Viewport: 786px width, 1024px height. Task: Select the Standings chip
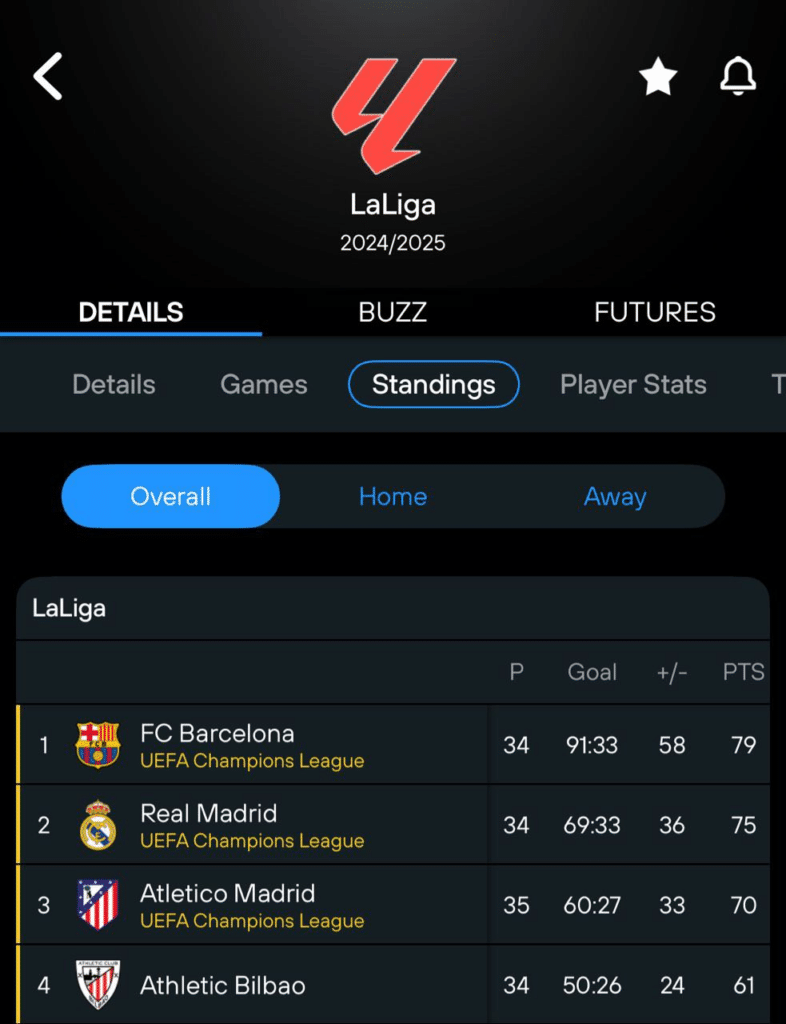pyautogui.click(x=433, y=385)
